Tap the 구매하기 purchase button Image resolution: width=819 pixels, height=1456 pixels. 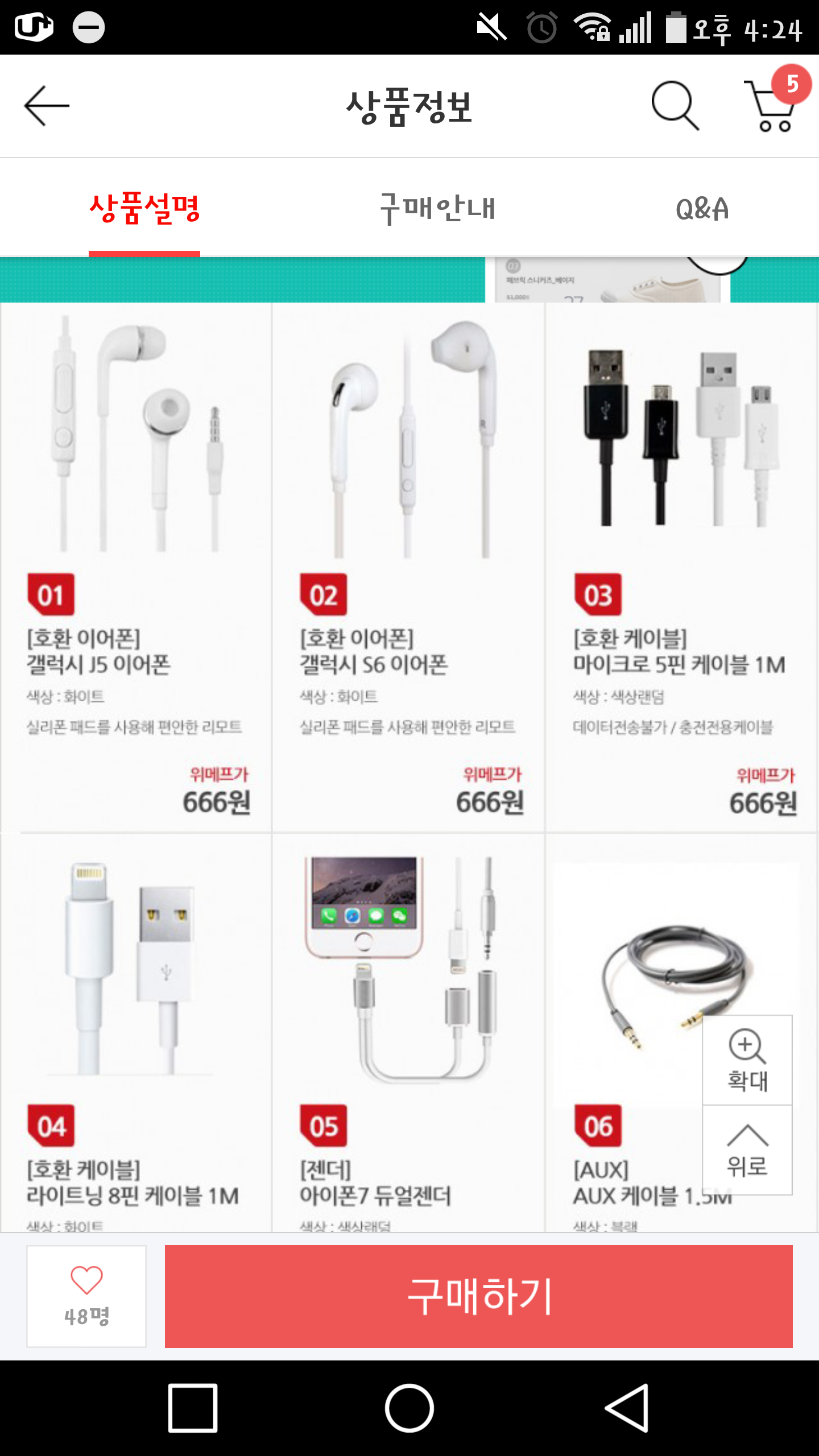(479, 1296)
